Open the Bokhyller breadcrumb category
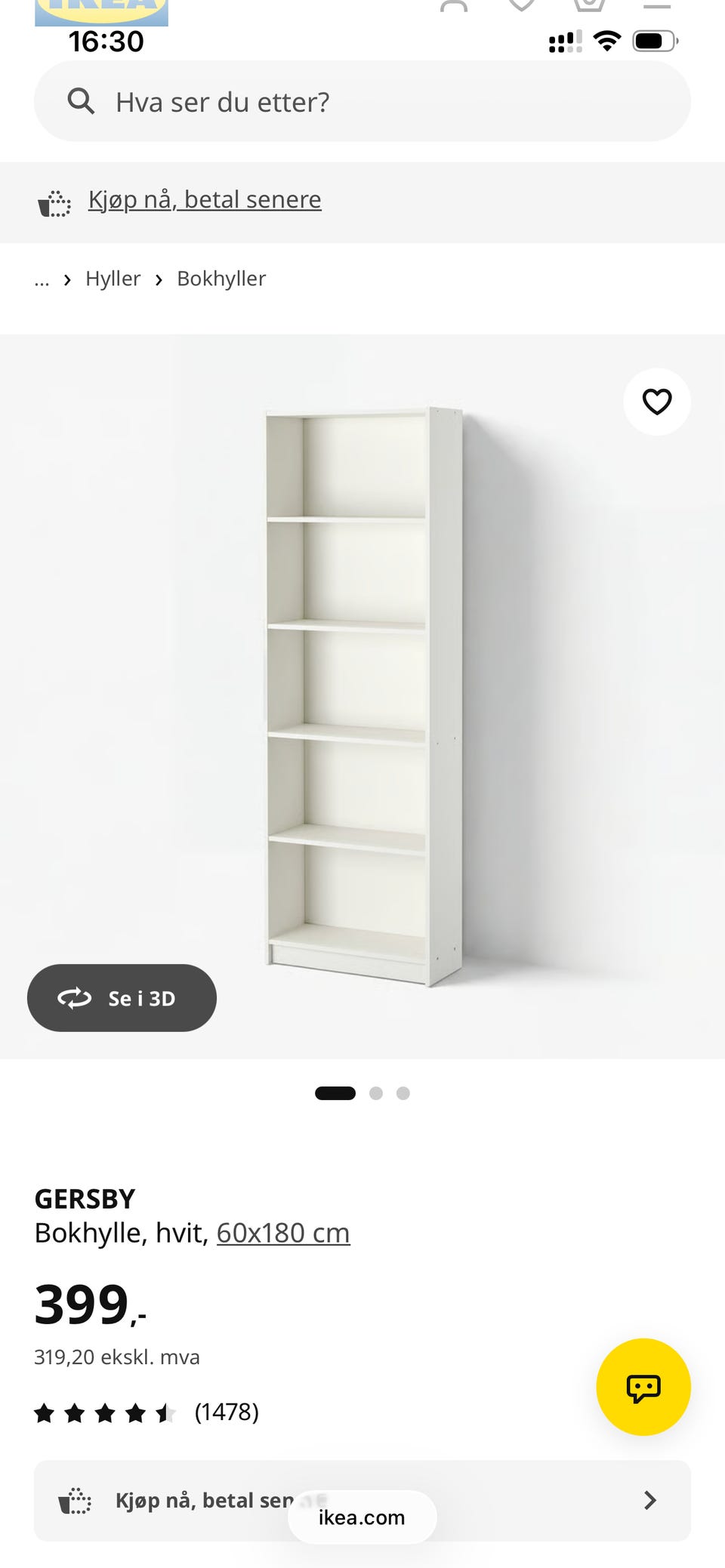 221,279
